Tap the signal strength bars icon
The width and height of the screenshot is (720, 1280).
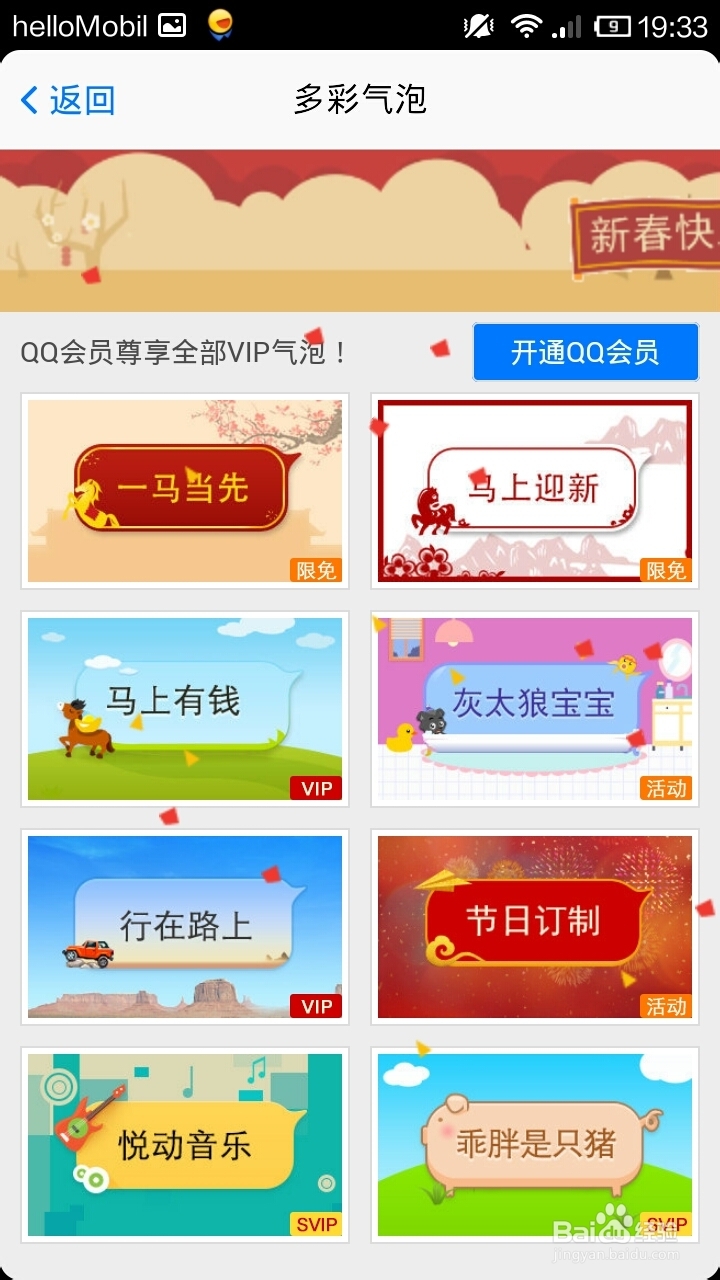pos(566,27)
